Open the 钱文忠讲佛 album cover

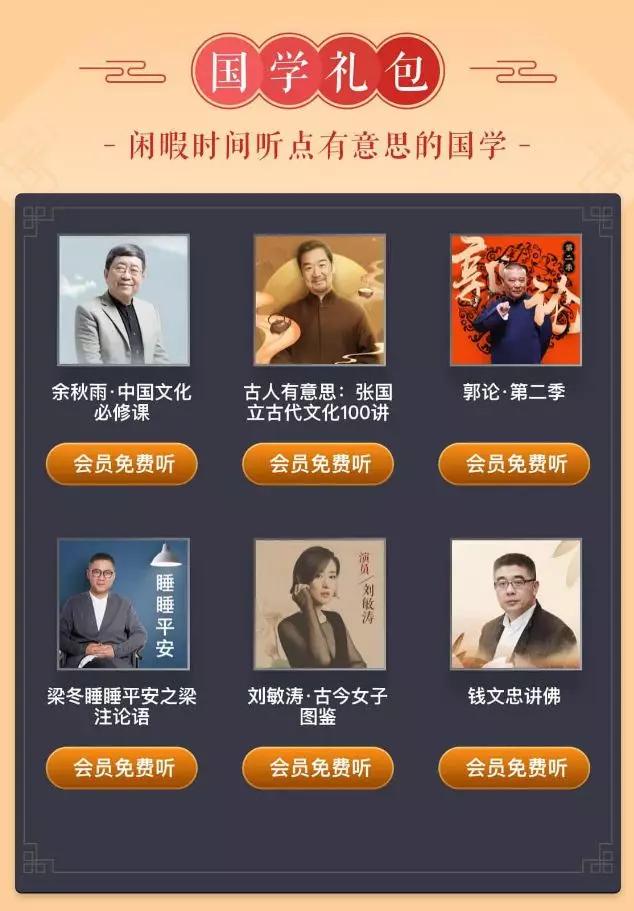coord(515,604)
